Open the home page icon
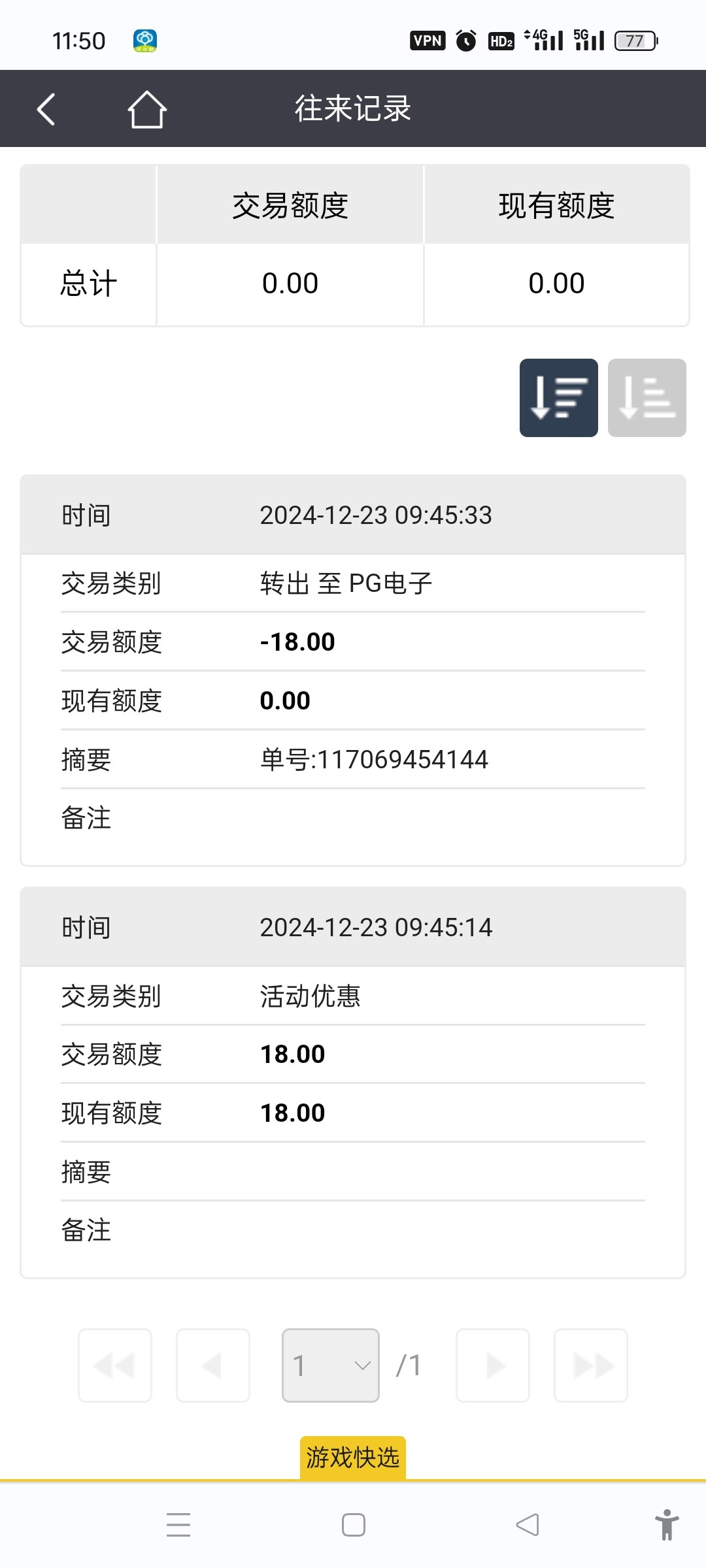This screenshot has width=706, height=1568. (x=147, y=109)
